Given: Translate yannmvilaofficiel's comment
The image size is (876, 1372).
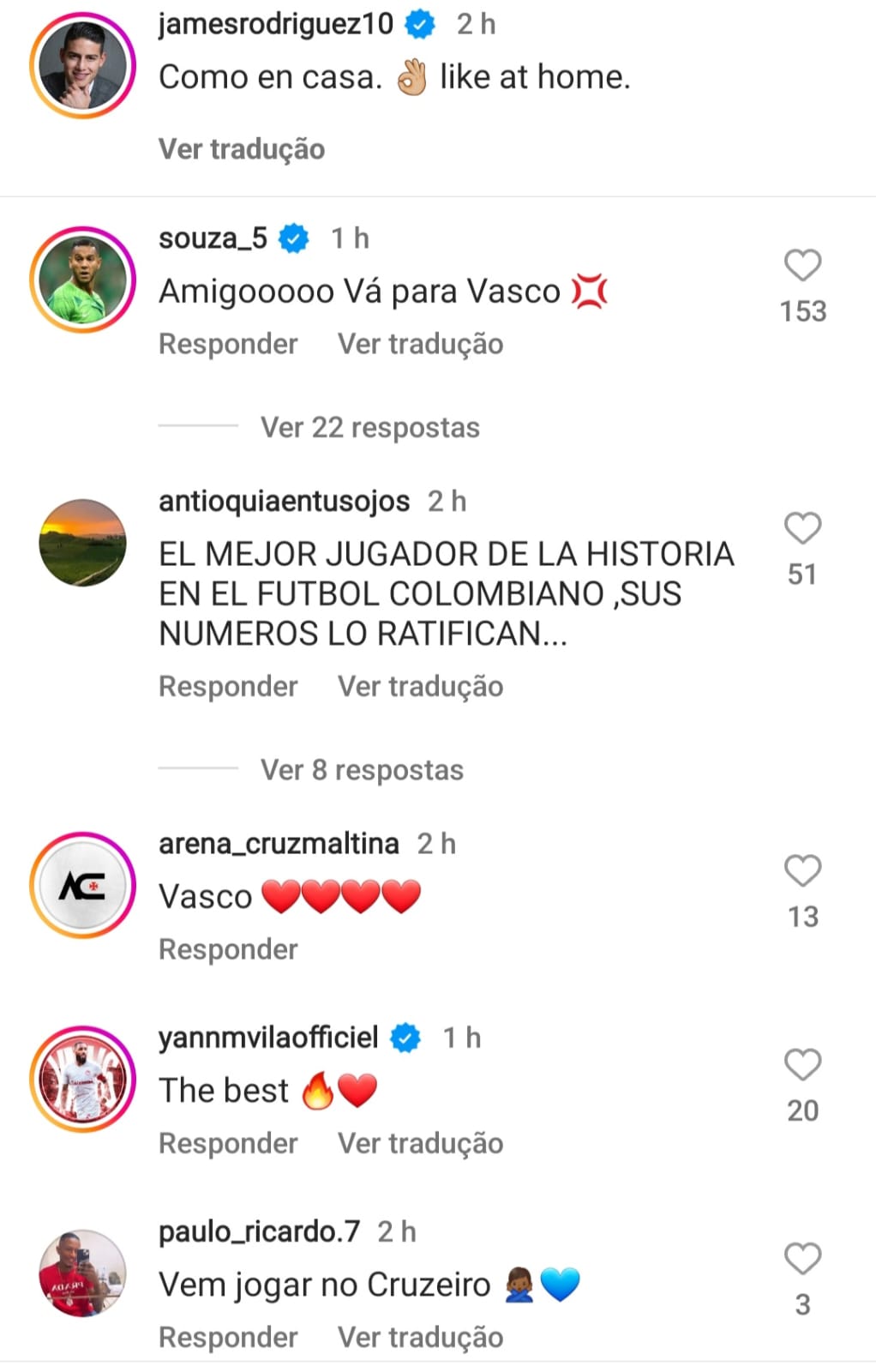Looking at the screenshot, I should coord(420,1143).
